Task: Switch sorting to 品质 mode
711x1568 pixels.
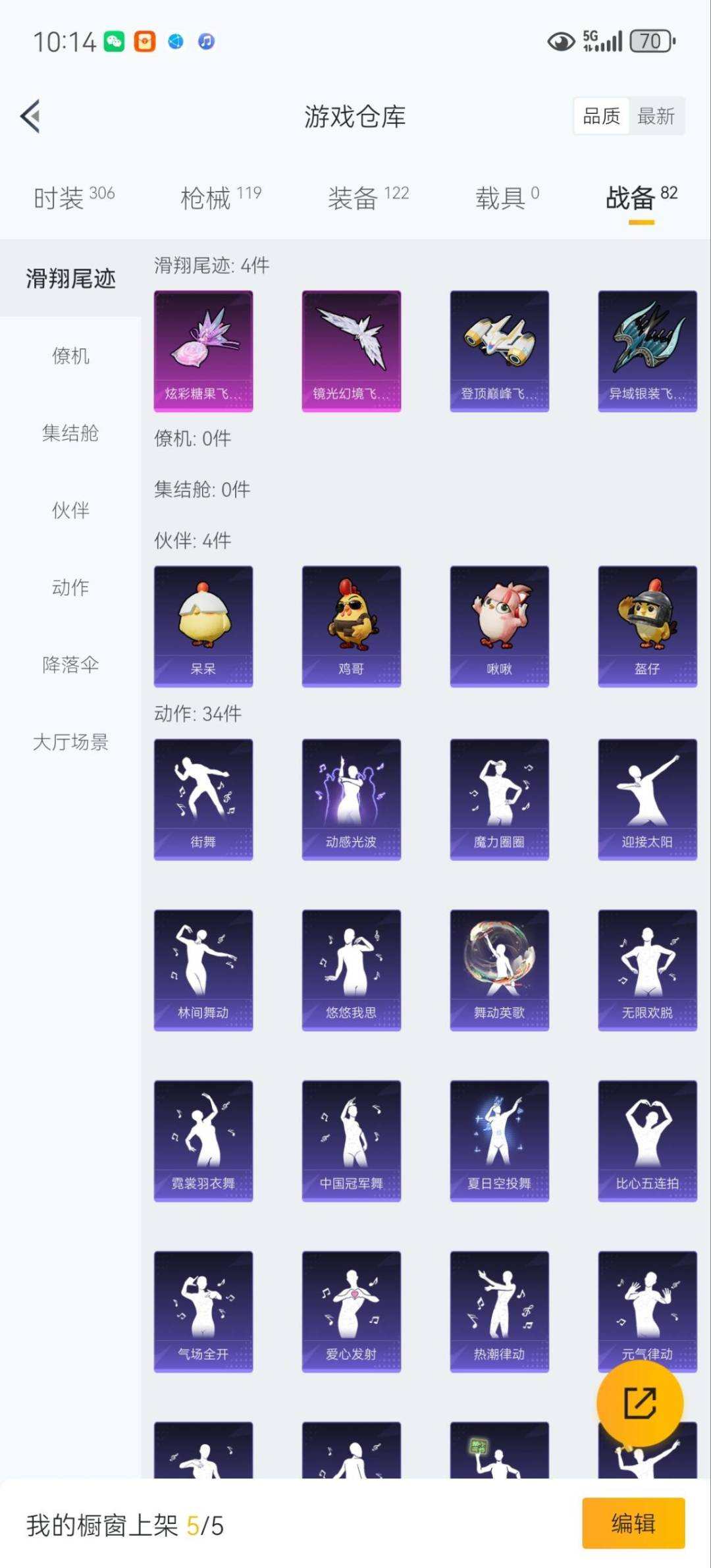Action: [601, 115]
